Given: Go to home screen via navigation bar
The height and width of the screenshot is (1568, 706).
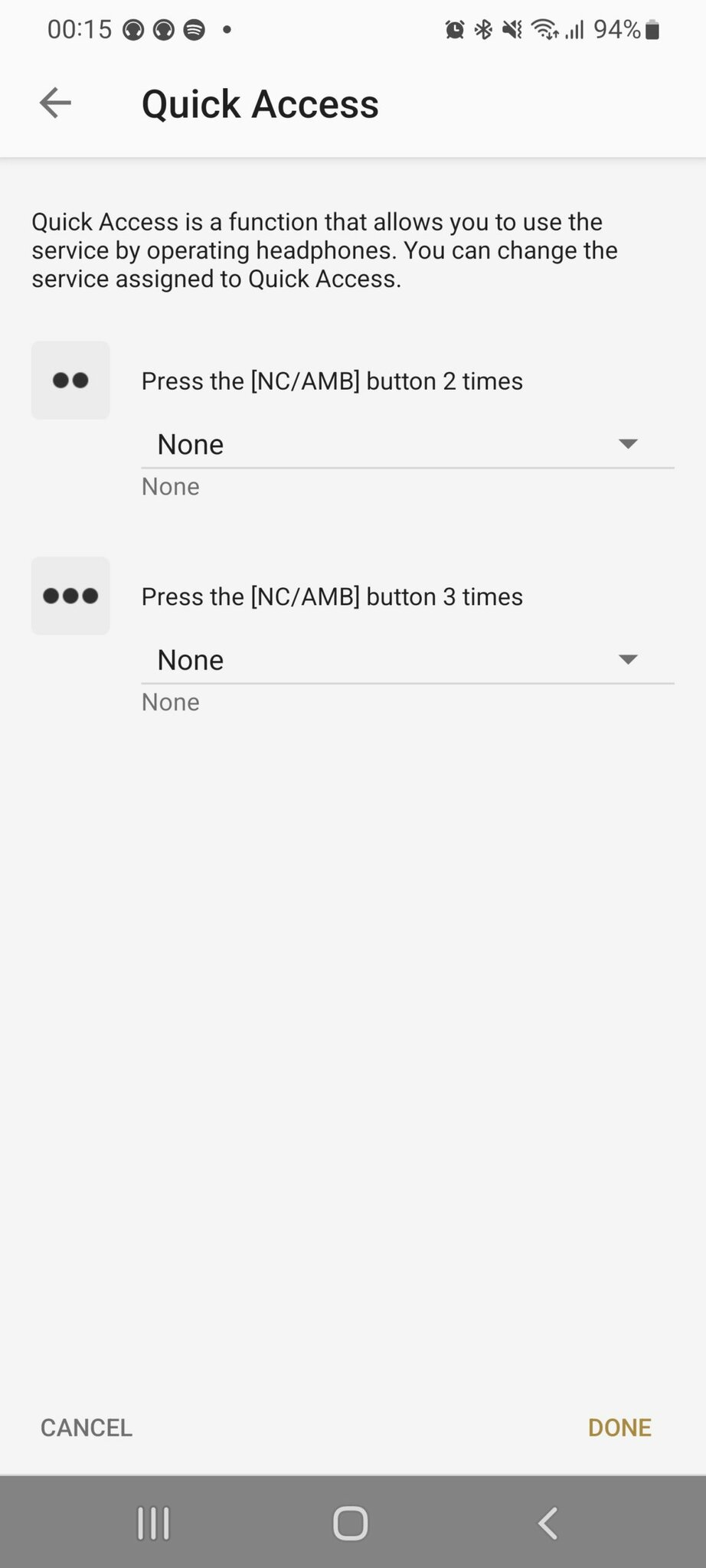Looking at the screenshot, I should 351,1523.
